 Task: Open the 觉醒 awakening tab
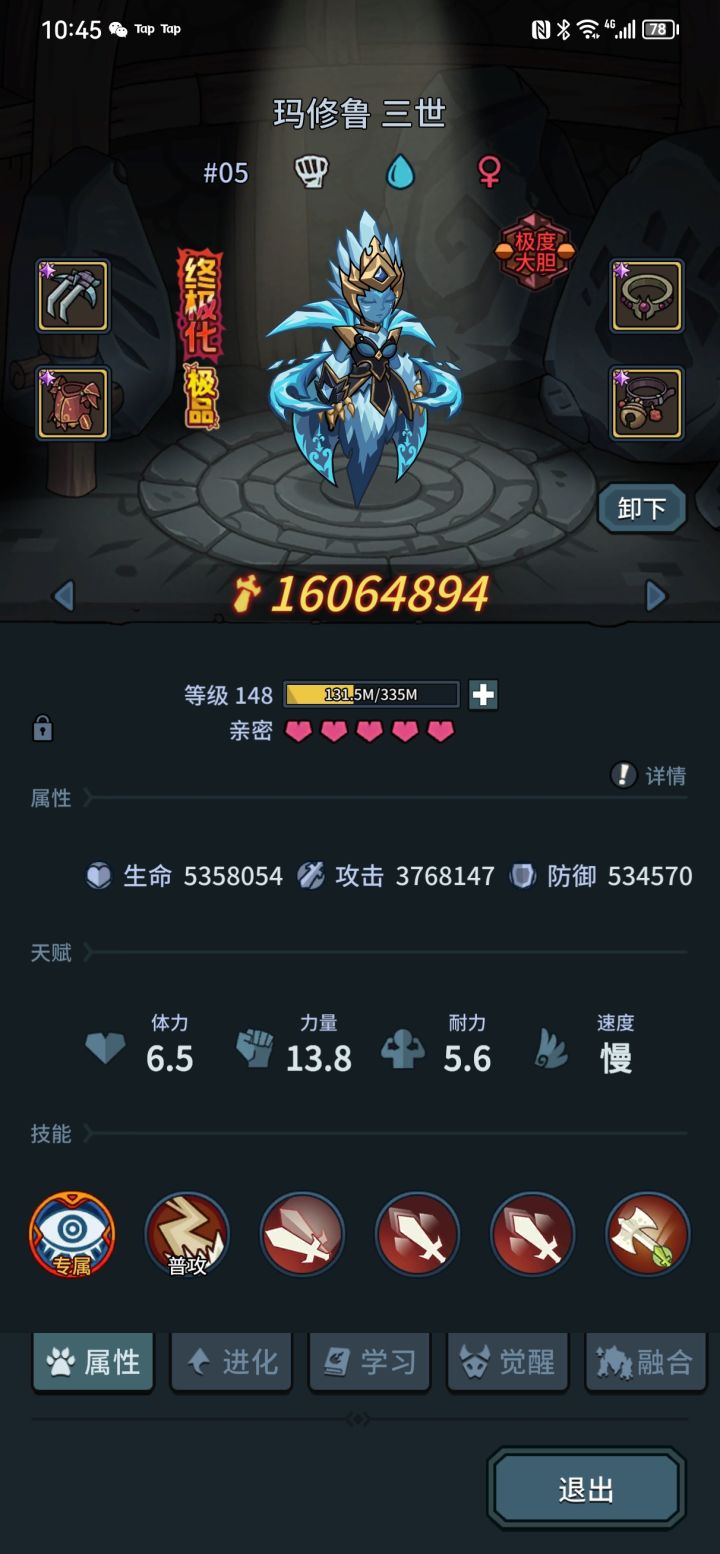(x=508, y=1361)
